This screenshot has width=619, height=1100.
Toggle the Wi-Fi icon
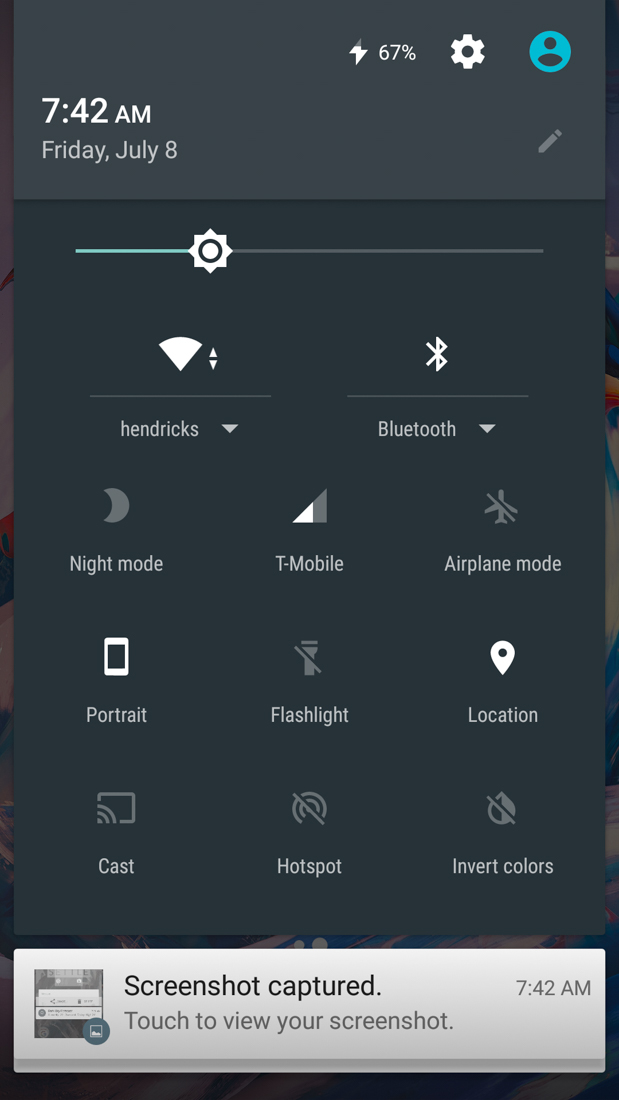pos(181,354)
